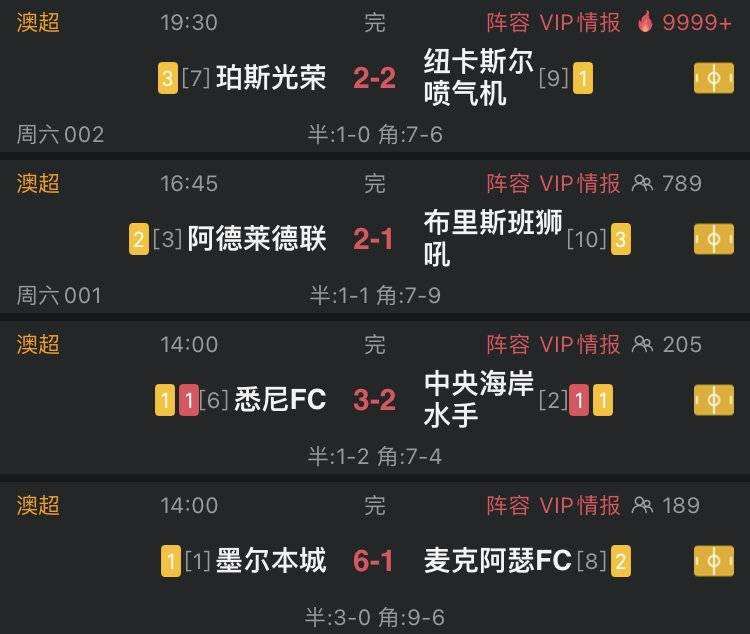
Task: View 阵容 for the 珀斯光荣 match
Action: [x=508, y=22]
